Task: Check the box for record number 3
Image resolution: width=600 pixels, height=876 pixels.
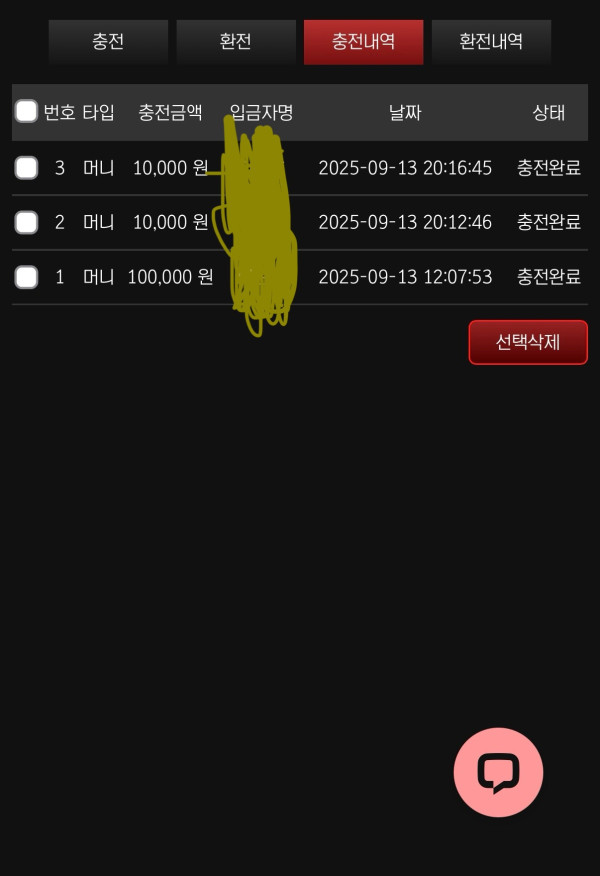Action: click(27, 168)
